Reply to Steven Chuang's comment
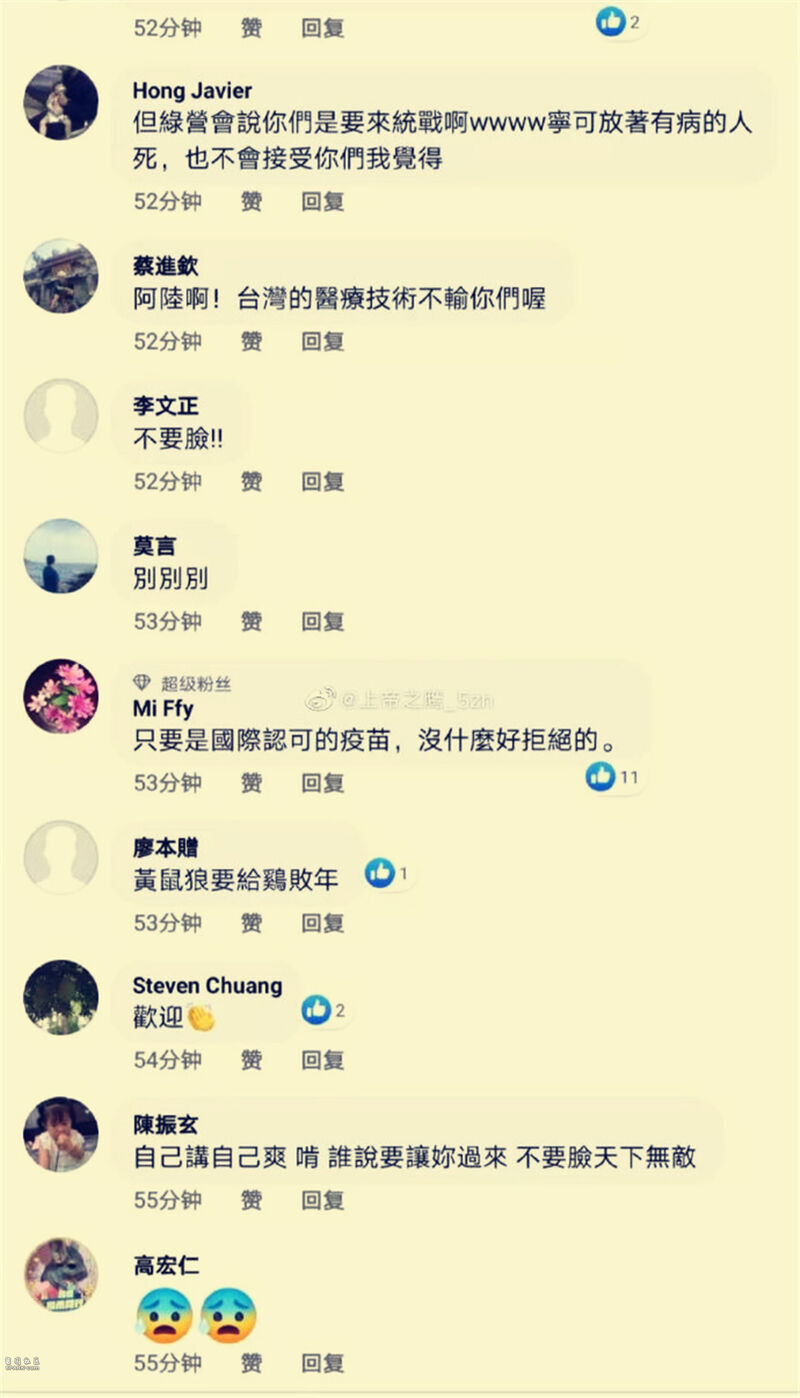 click(x=323, y=1060)
